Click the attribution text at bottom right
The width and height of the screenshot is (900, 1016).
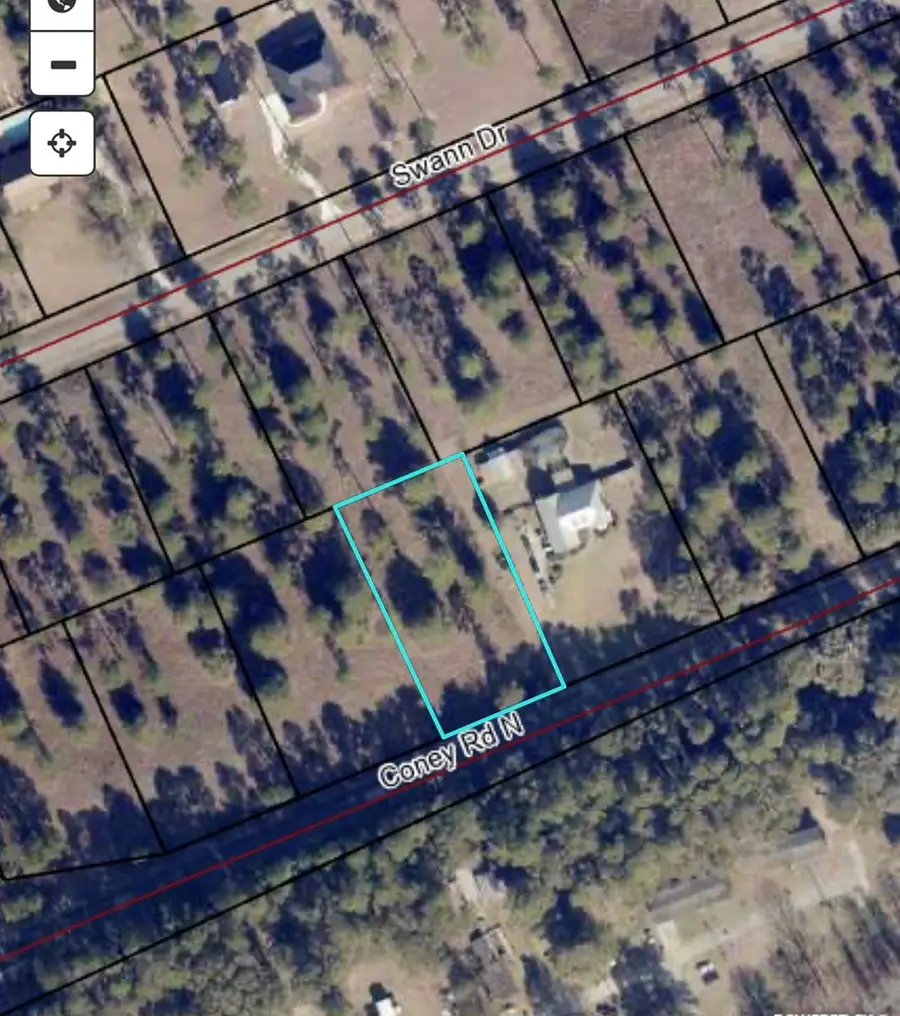[x=840, y=1012]
